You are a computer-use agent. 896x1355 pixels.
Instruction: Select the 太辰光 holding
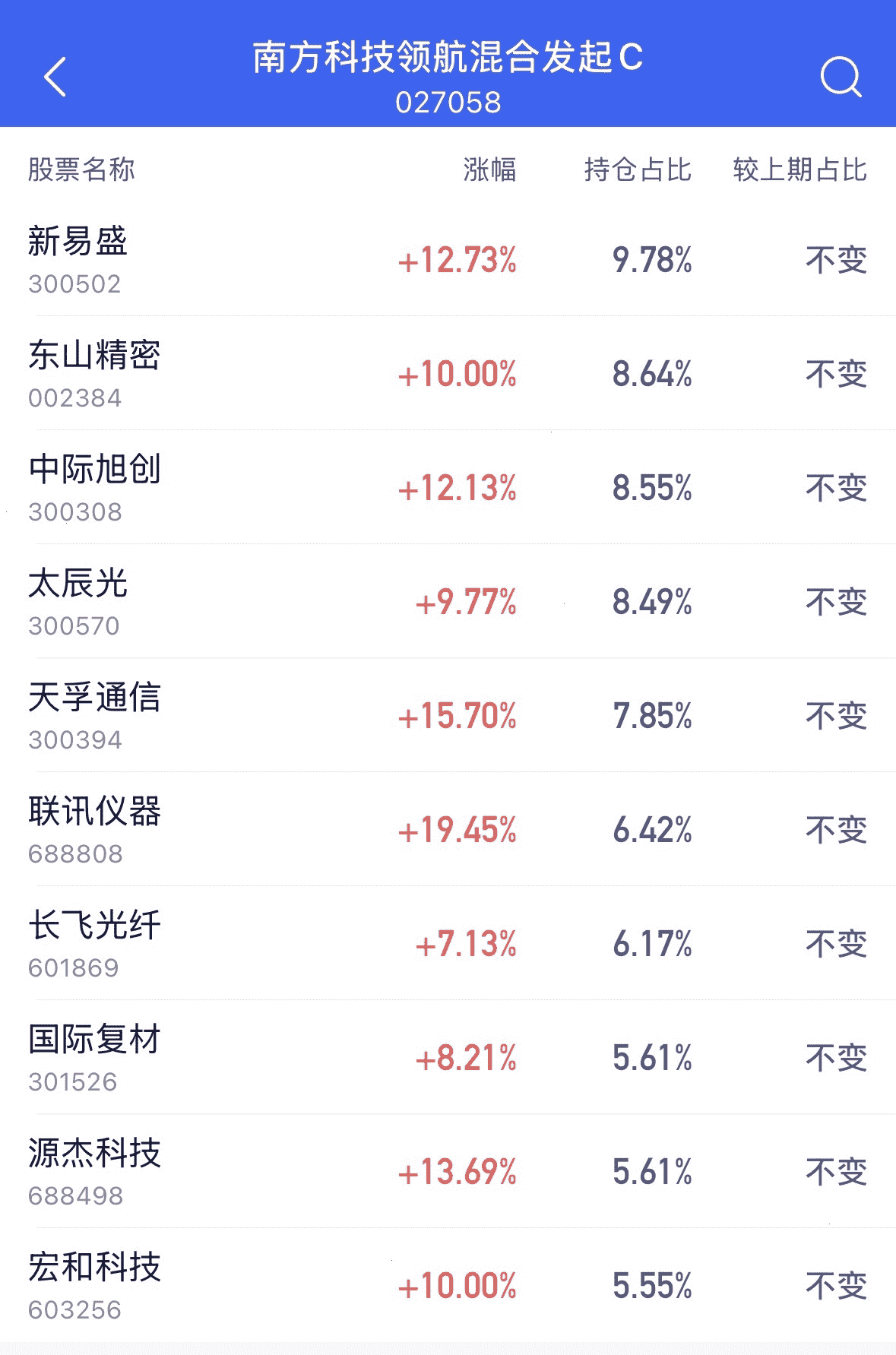point(448,601)
